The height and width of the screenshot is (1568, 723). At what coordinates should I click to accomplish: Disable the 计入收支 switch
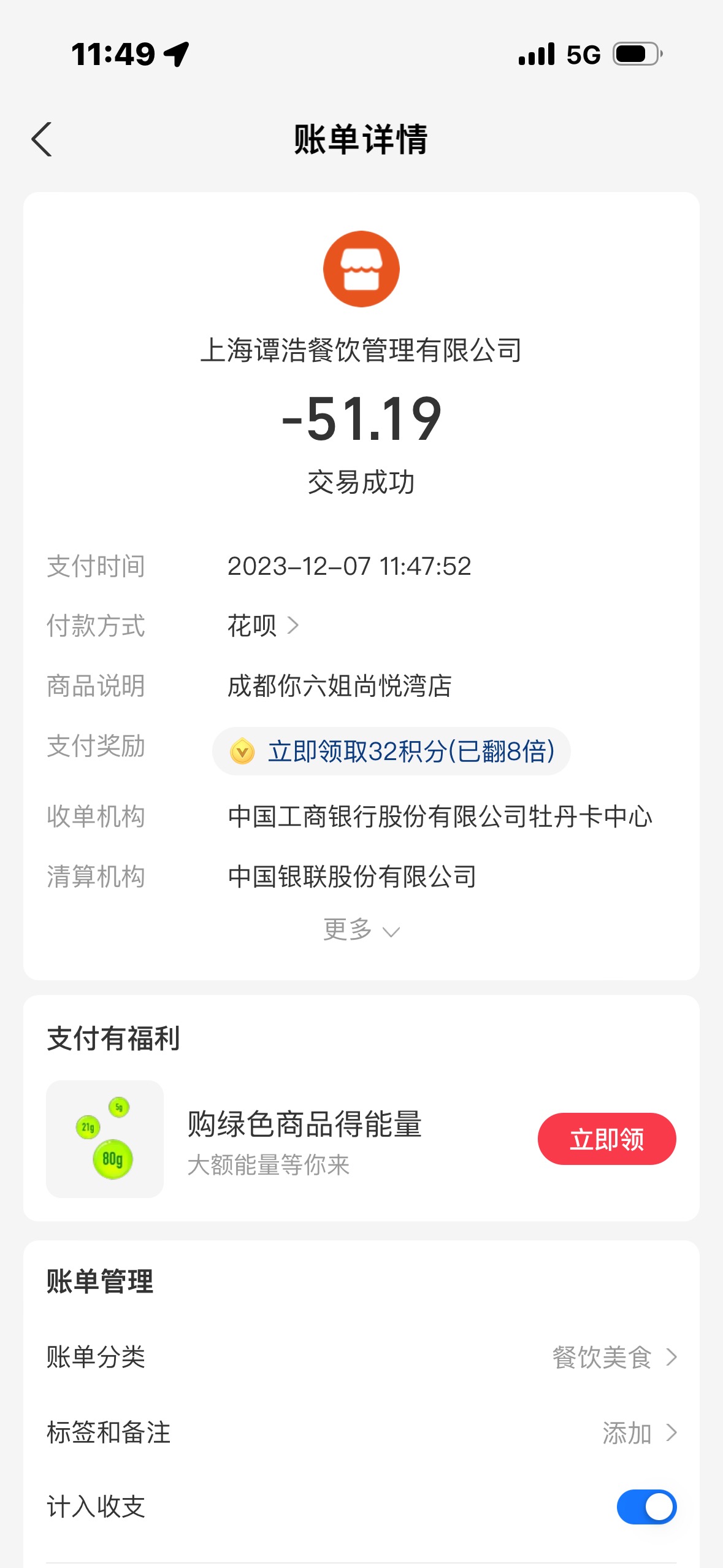pos(646,1507)
